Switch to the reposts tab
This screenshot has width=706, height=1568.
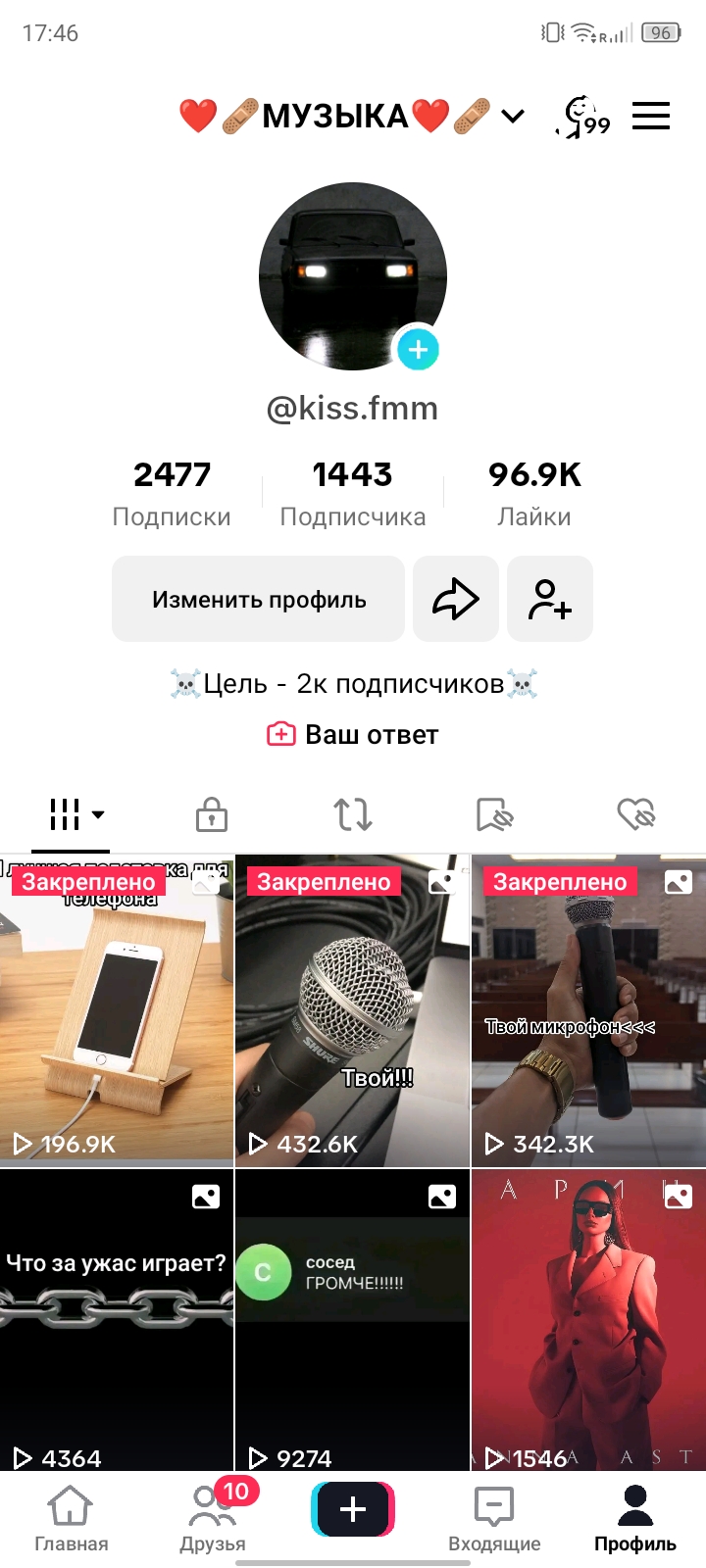353,814
